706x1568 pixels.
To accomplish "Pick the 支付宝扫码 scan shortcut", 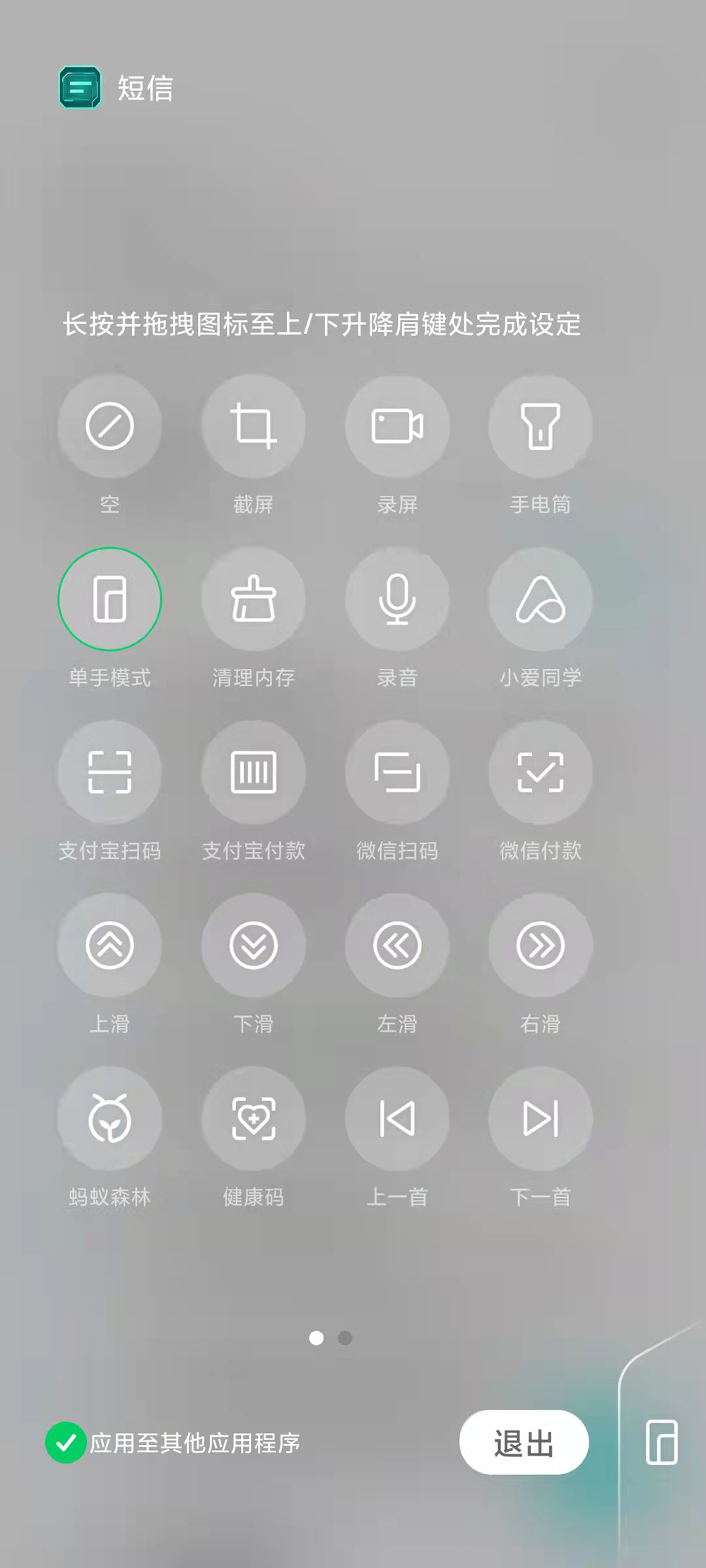I will tap(110, 772).
